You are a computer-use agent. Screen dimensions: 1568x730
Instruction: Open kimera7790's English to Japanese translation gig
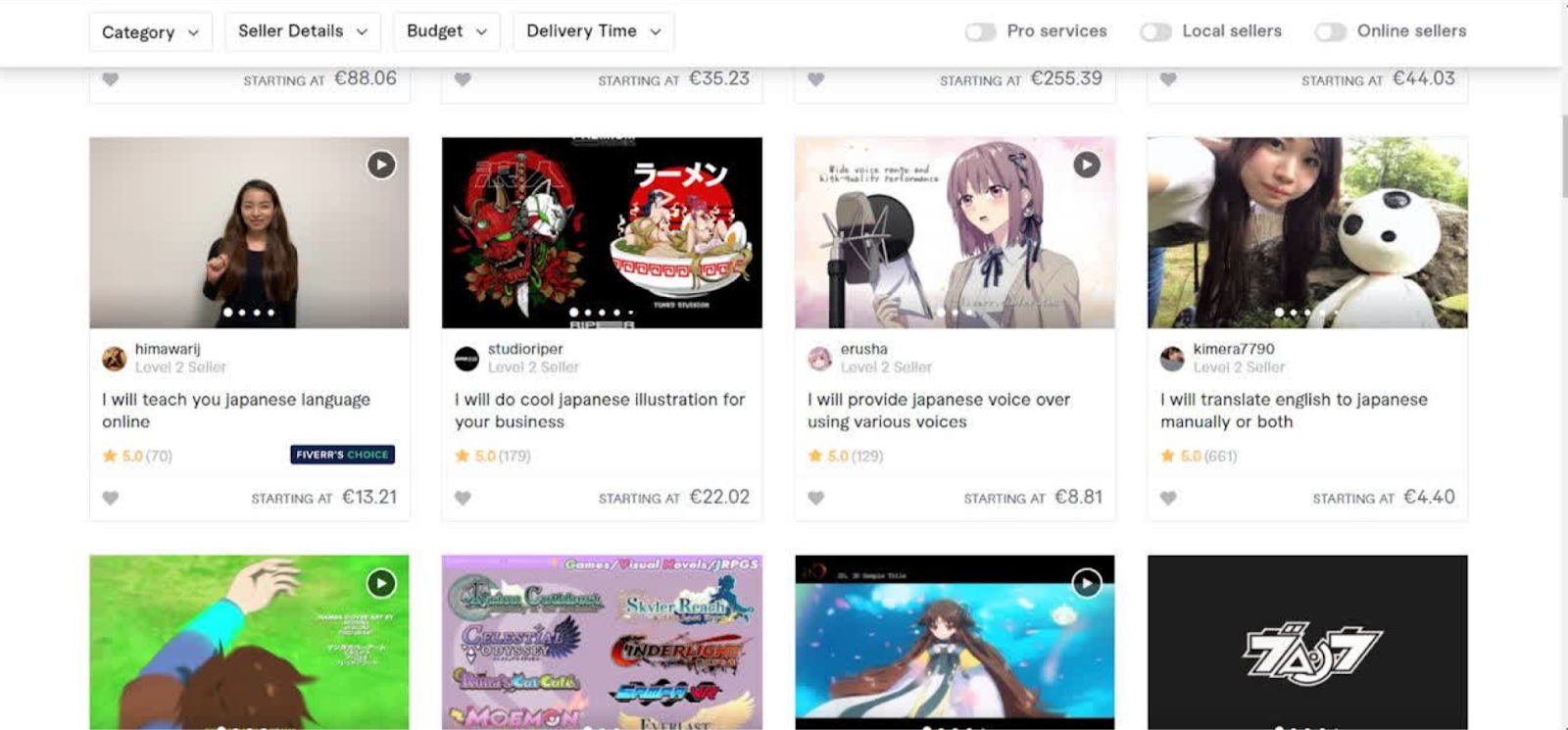point(1293,411)
